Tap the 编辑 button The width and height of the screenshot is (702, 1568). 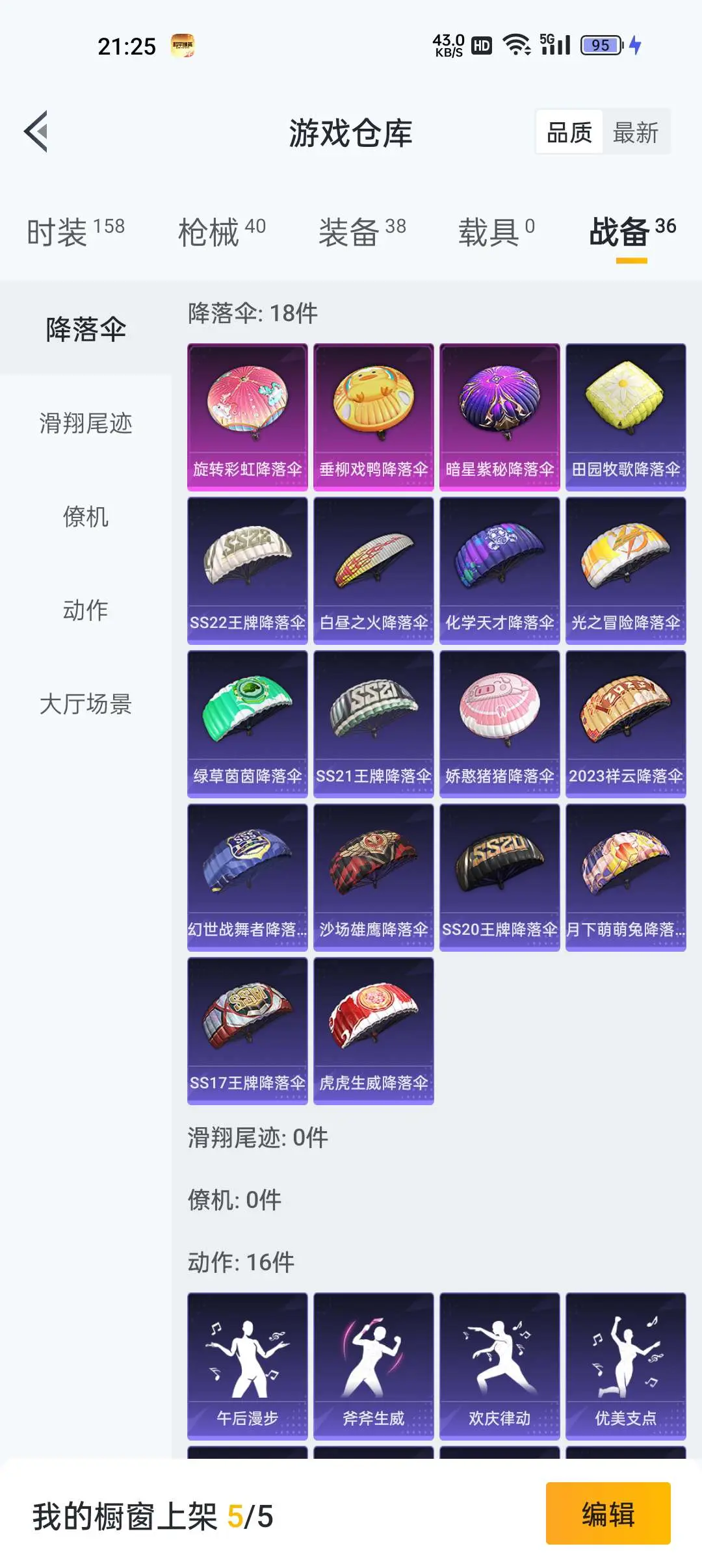608,1513
